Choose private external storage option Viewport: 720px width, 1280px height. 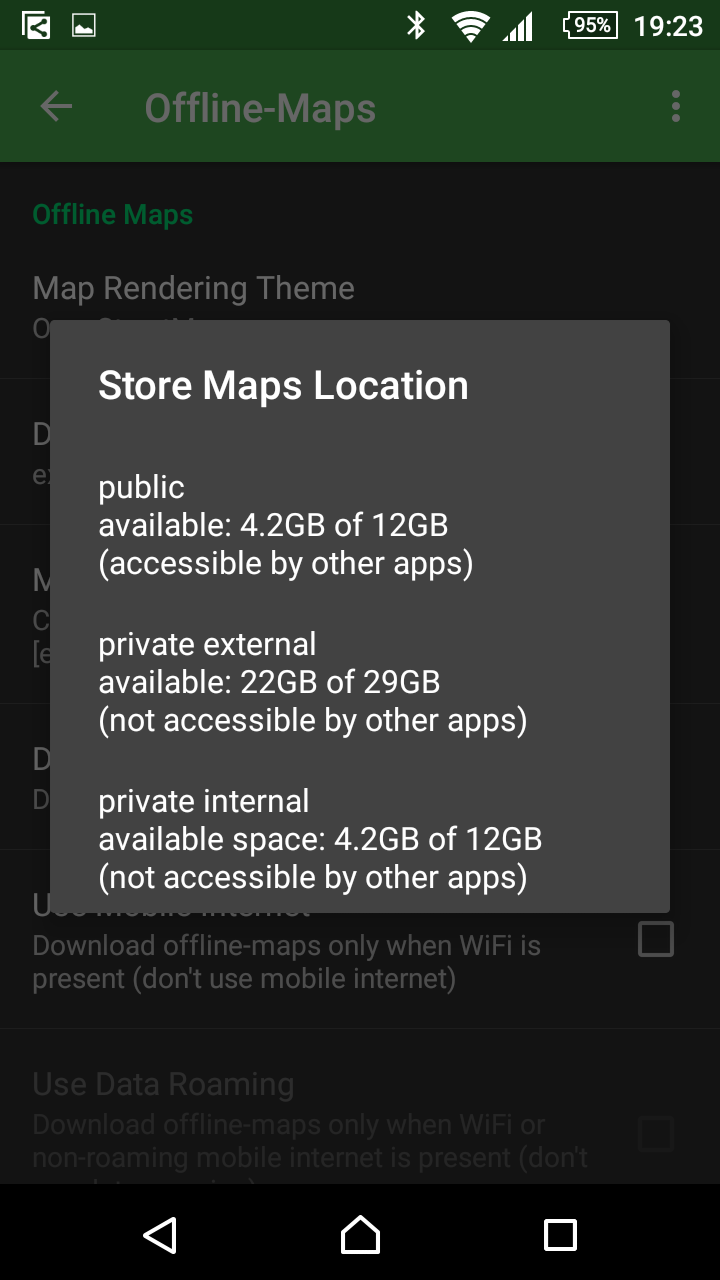[359, 682]
